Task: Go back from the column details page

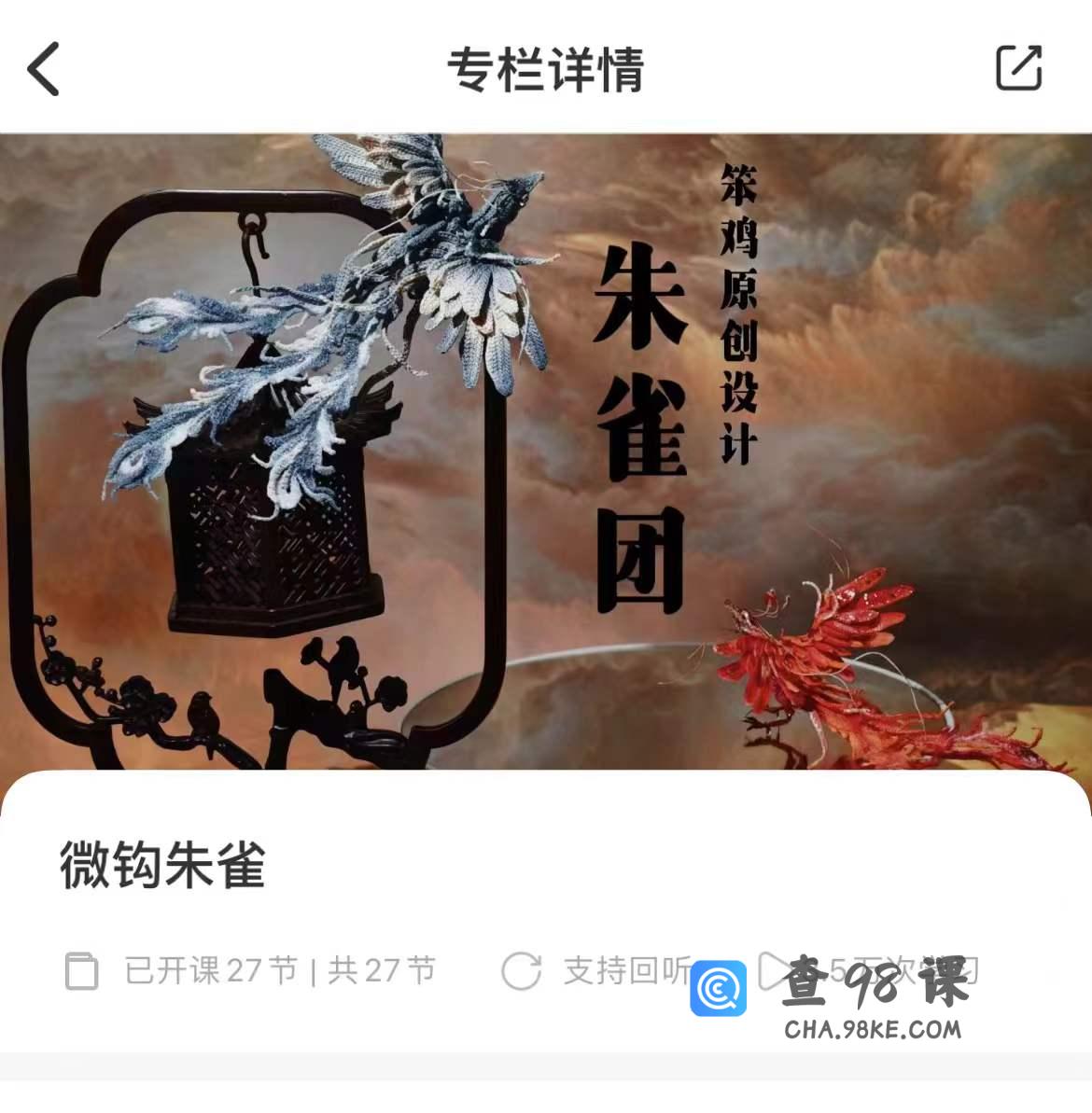Action: (x=44, y=69)
